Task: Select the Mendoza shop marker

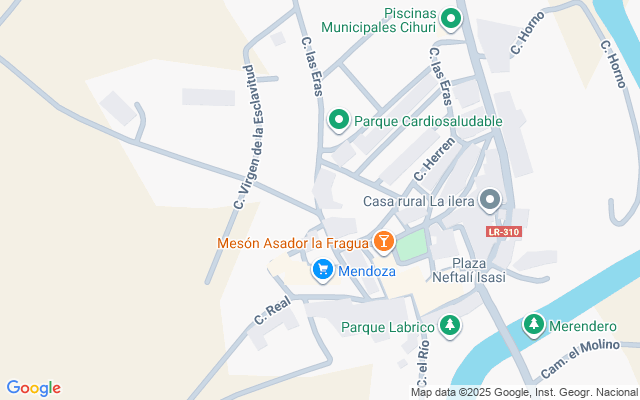Action: point(322,270)
